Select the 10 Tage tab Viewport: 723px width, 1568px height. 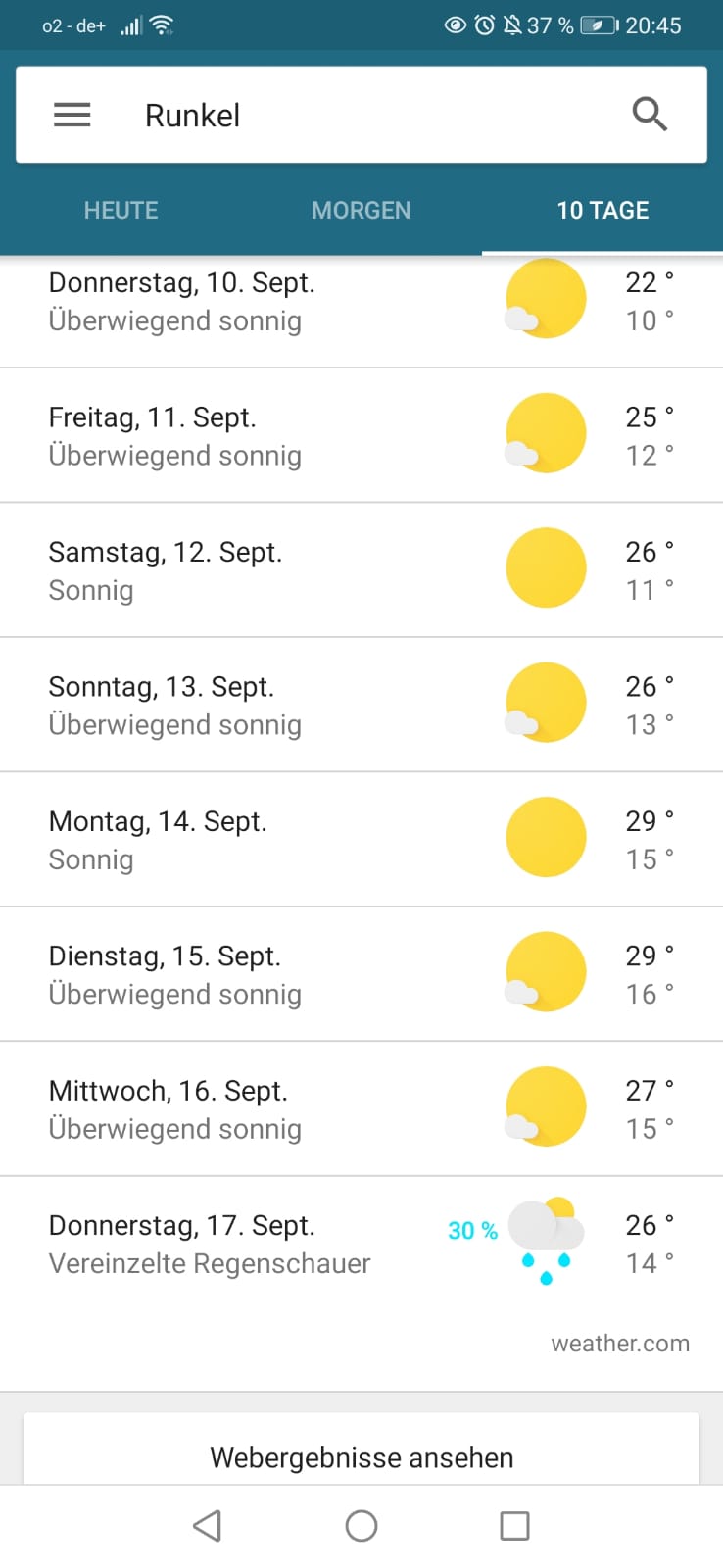tap(602, 210)
